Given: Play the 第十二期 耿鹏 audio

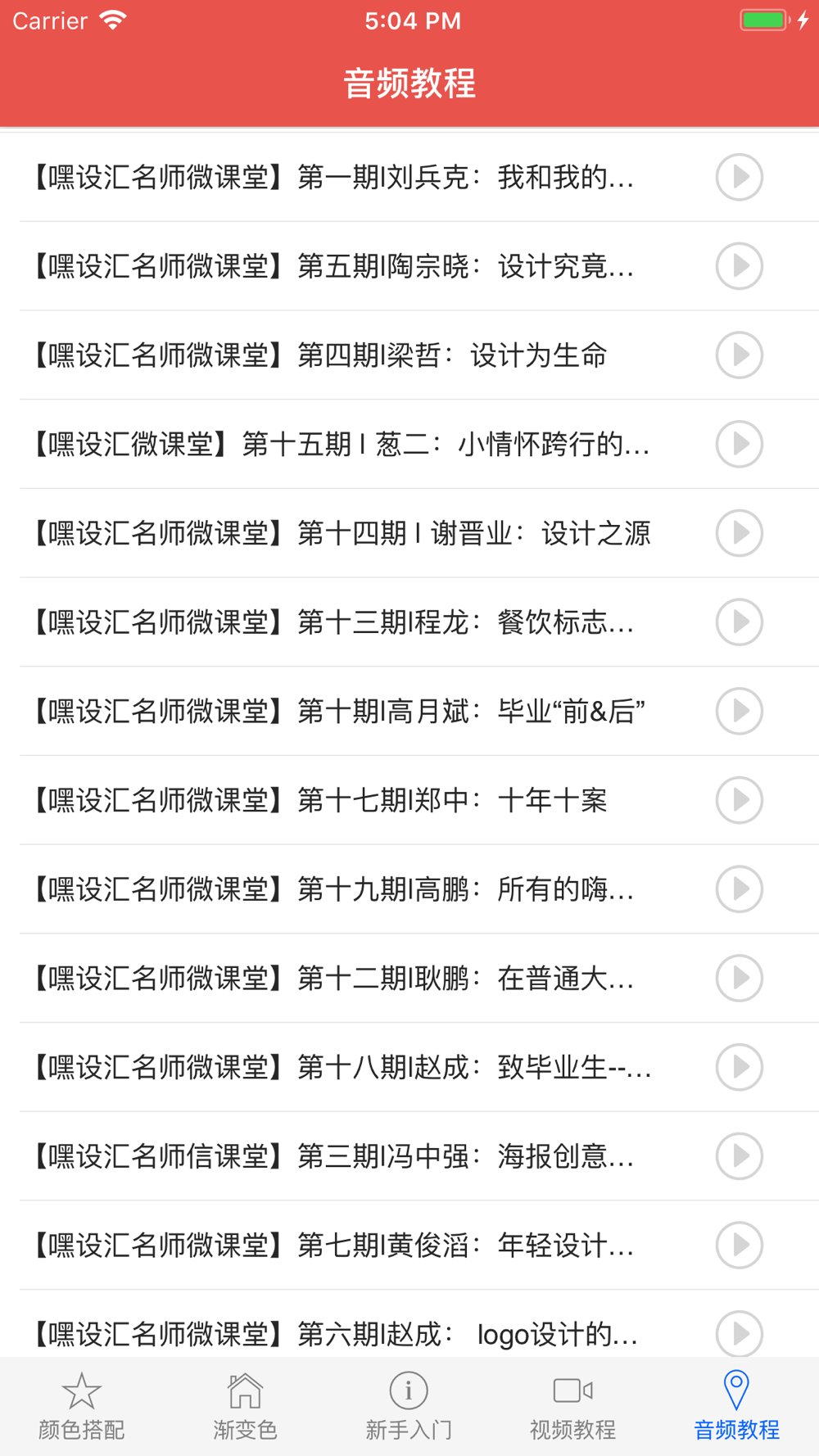Looking at the screenshot, I should click(x=739, y=978).
